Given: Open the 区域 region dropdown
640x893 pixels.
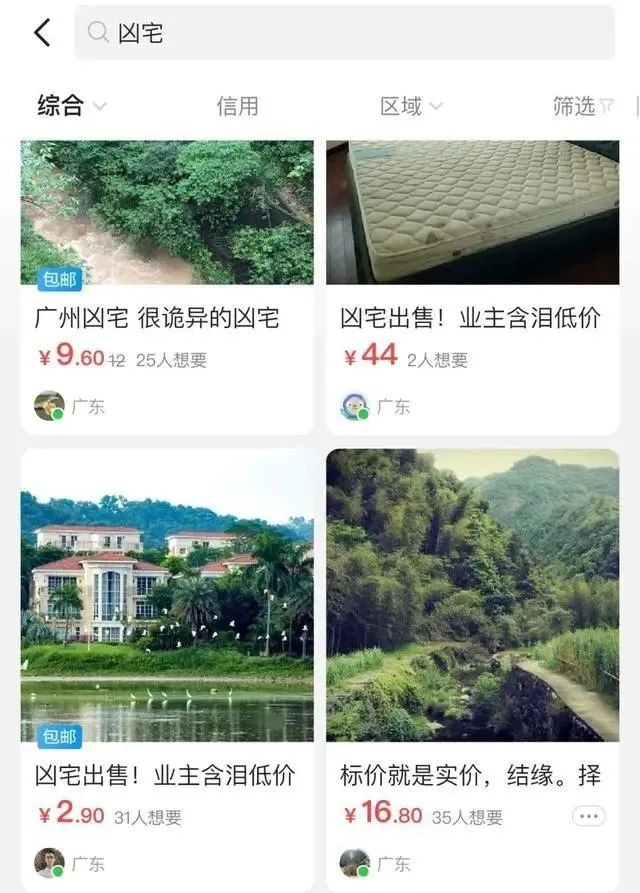Looking at the screenshot, I should click(410, 106).
